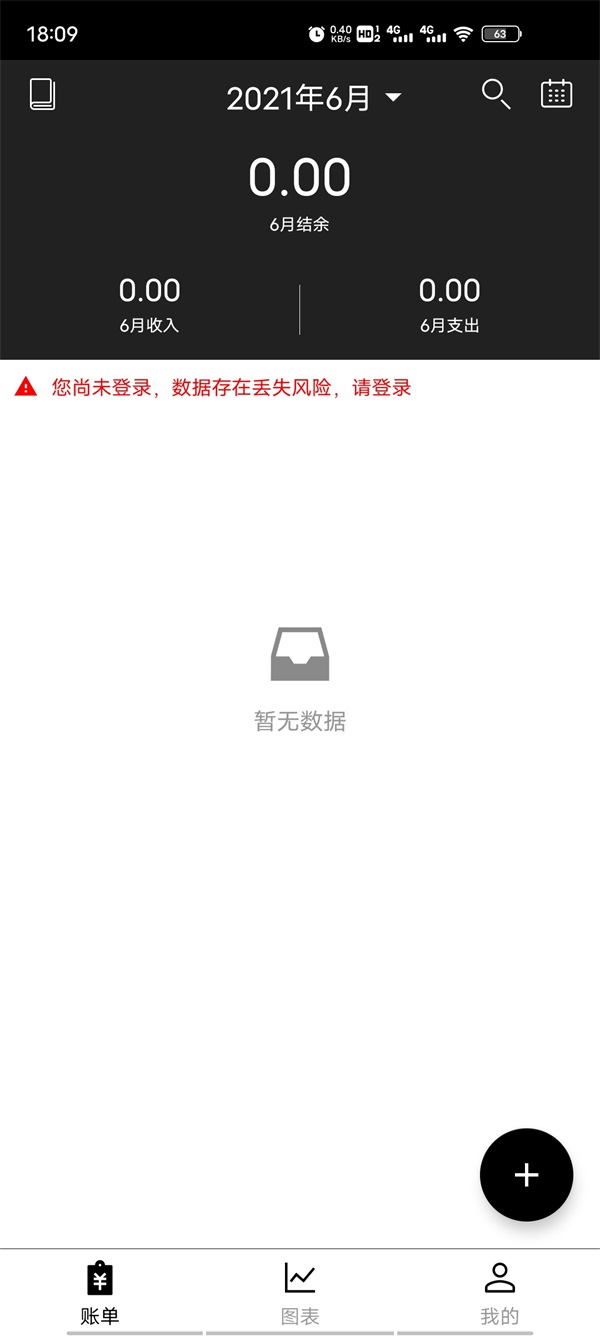The height and width of the screenshot is (1337, 600).
Task: Expand the 2021年6月 month picker
Action: (312, 98)
